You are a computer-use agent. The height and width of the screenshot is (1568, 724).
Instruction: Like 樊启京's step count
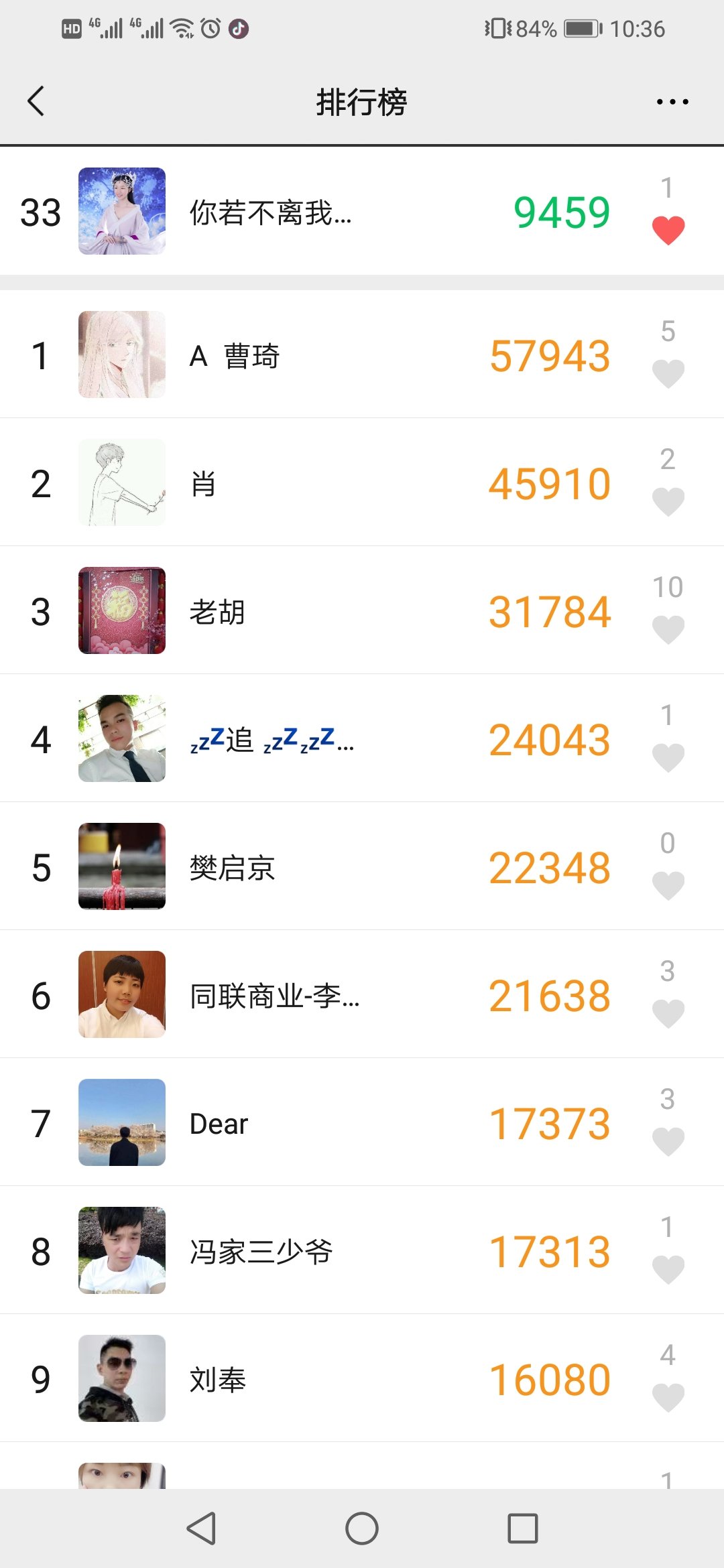click(668, 885)
